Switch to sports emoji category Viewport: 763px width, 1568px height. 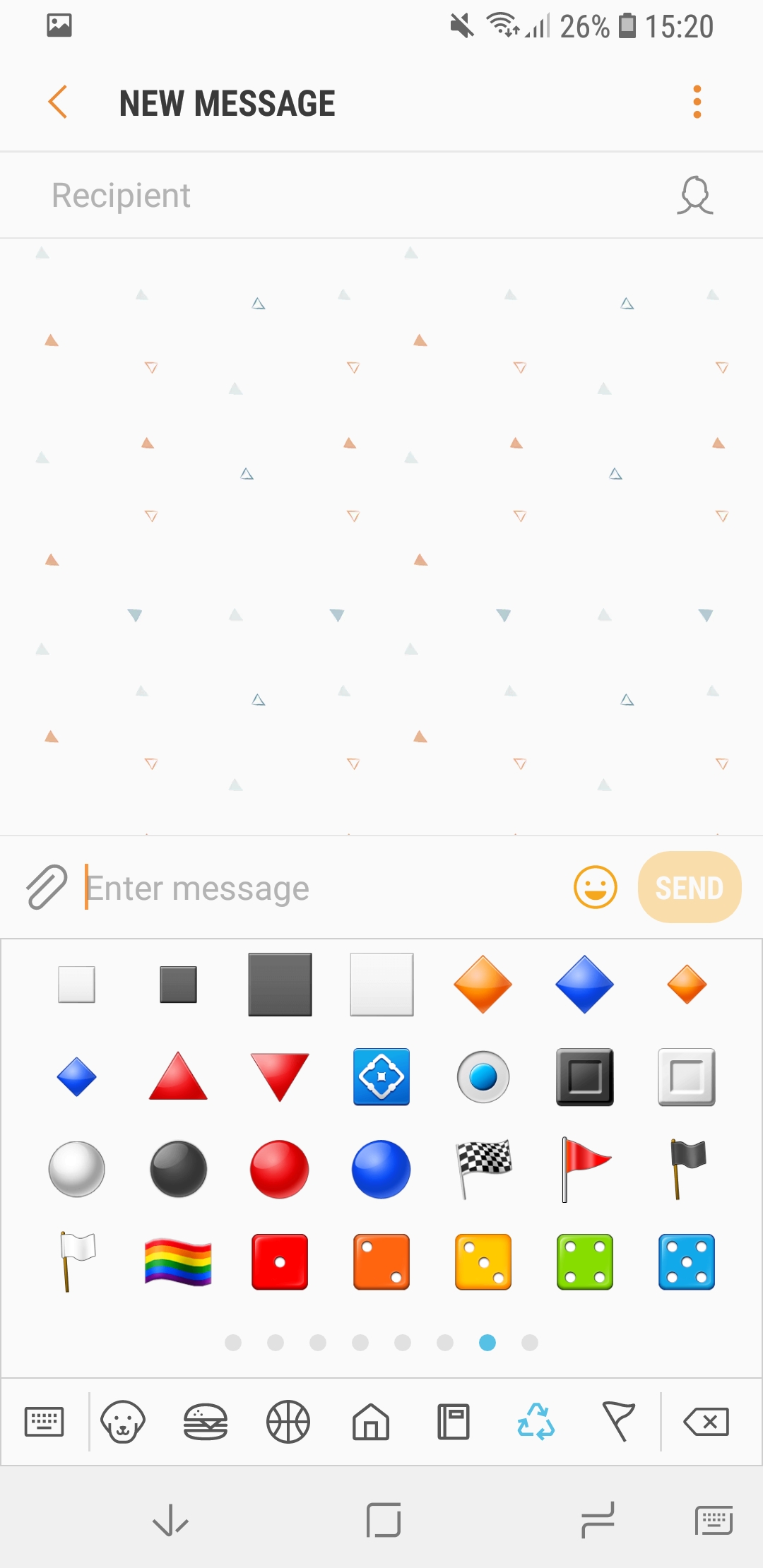coord(288,1421)
